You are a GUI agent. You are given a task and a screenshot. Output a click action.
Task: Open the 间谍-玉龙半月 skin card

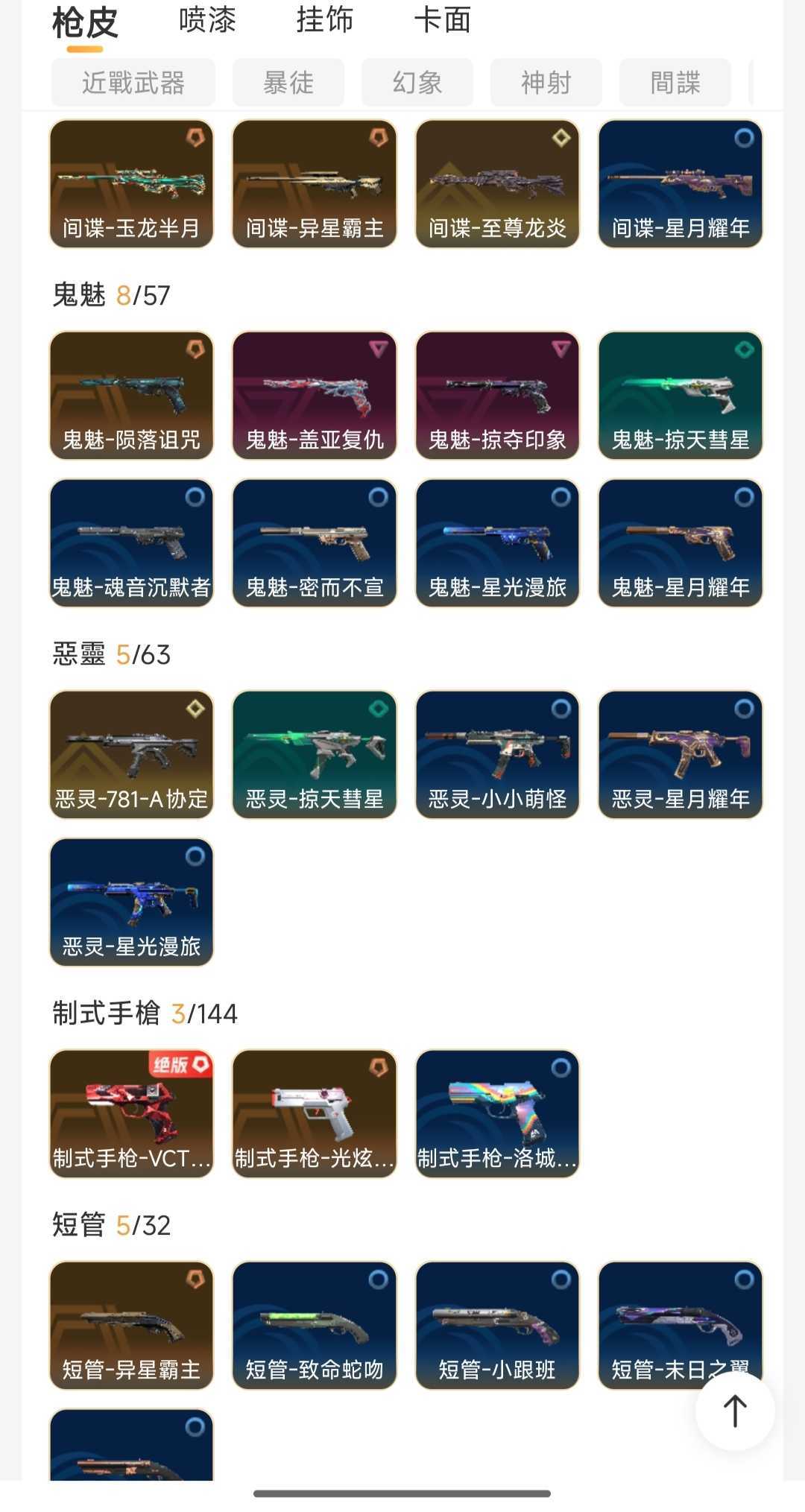pos(131,183)
